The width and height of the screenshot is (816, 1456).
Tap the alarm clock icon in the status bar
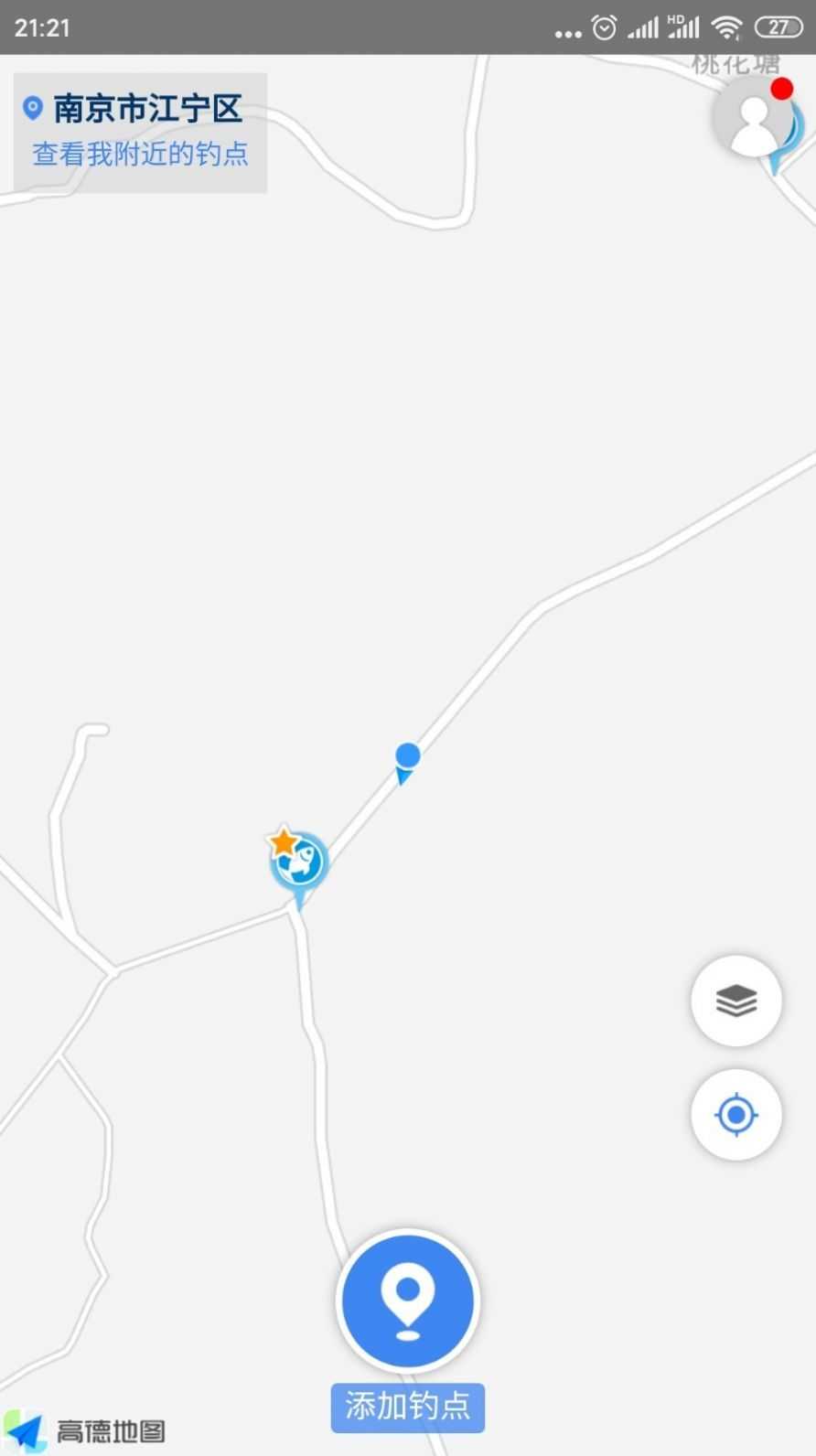point(603,27)
